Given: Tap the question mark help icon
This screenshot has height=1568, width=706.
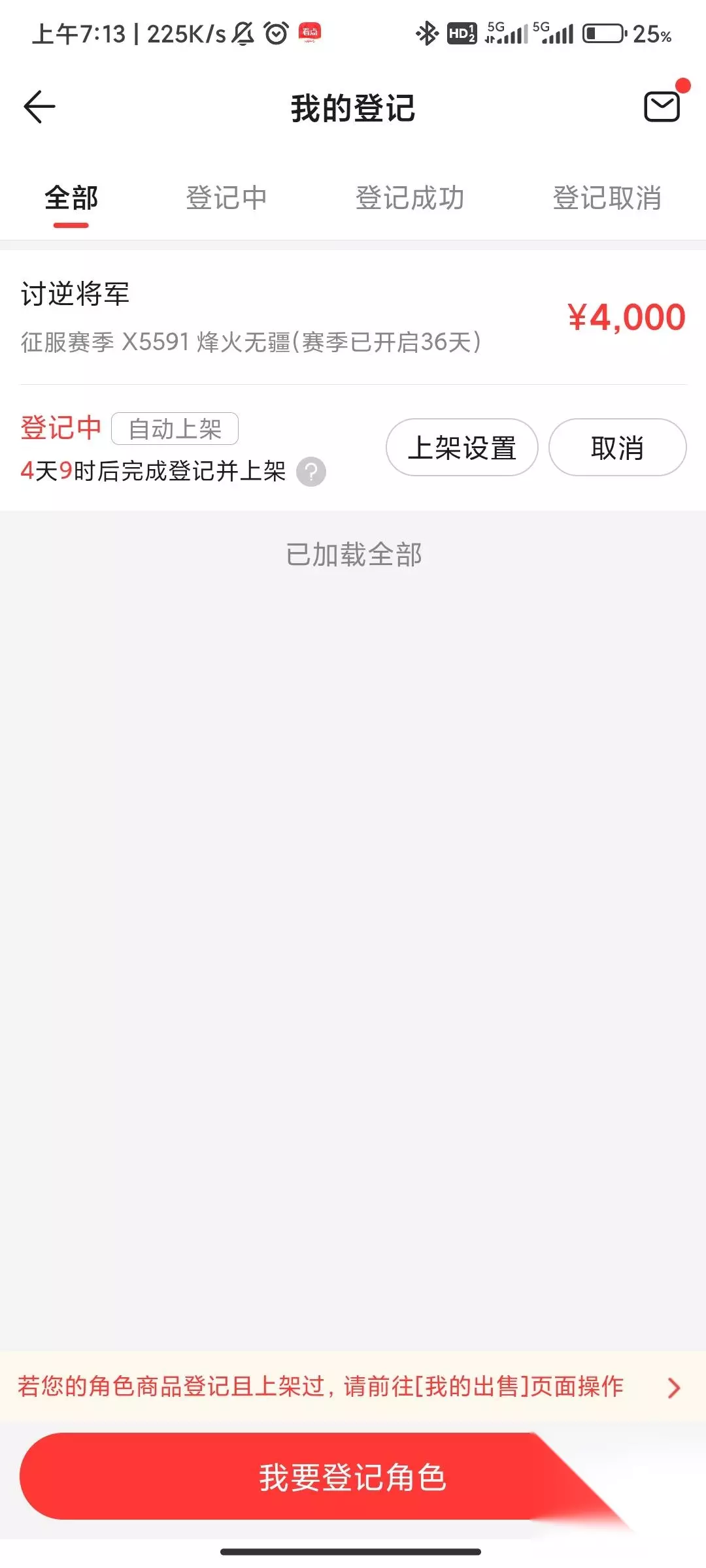Looking at the screenshot, I should point(311,472).
